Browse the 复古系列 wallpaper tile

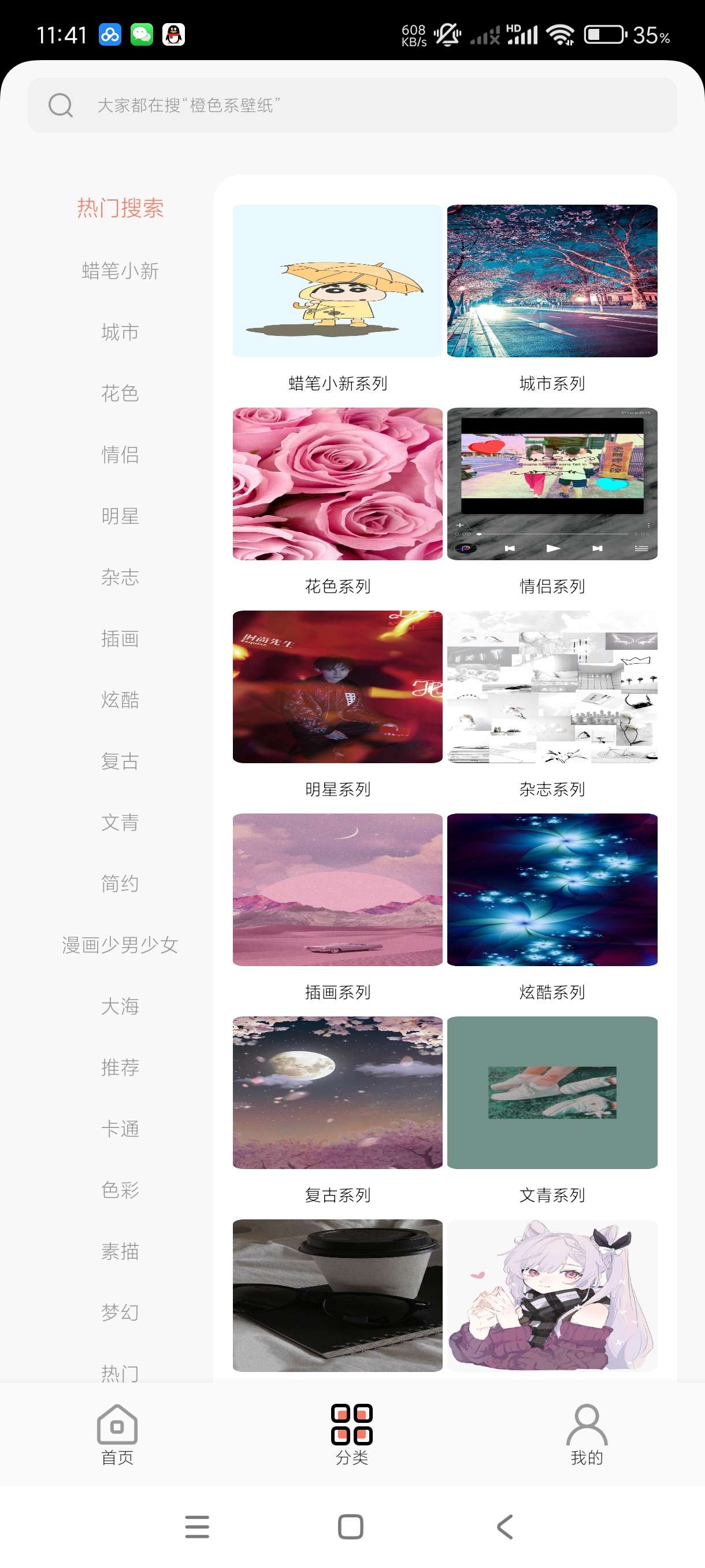(x=337, y=1093)
